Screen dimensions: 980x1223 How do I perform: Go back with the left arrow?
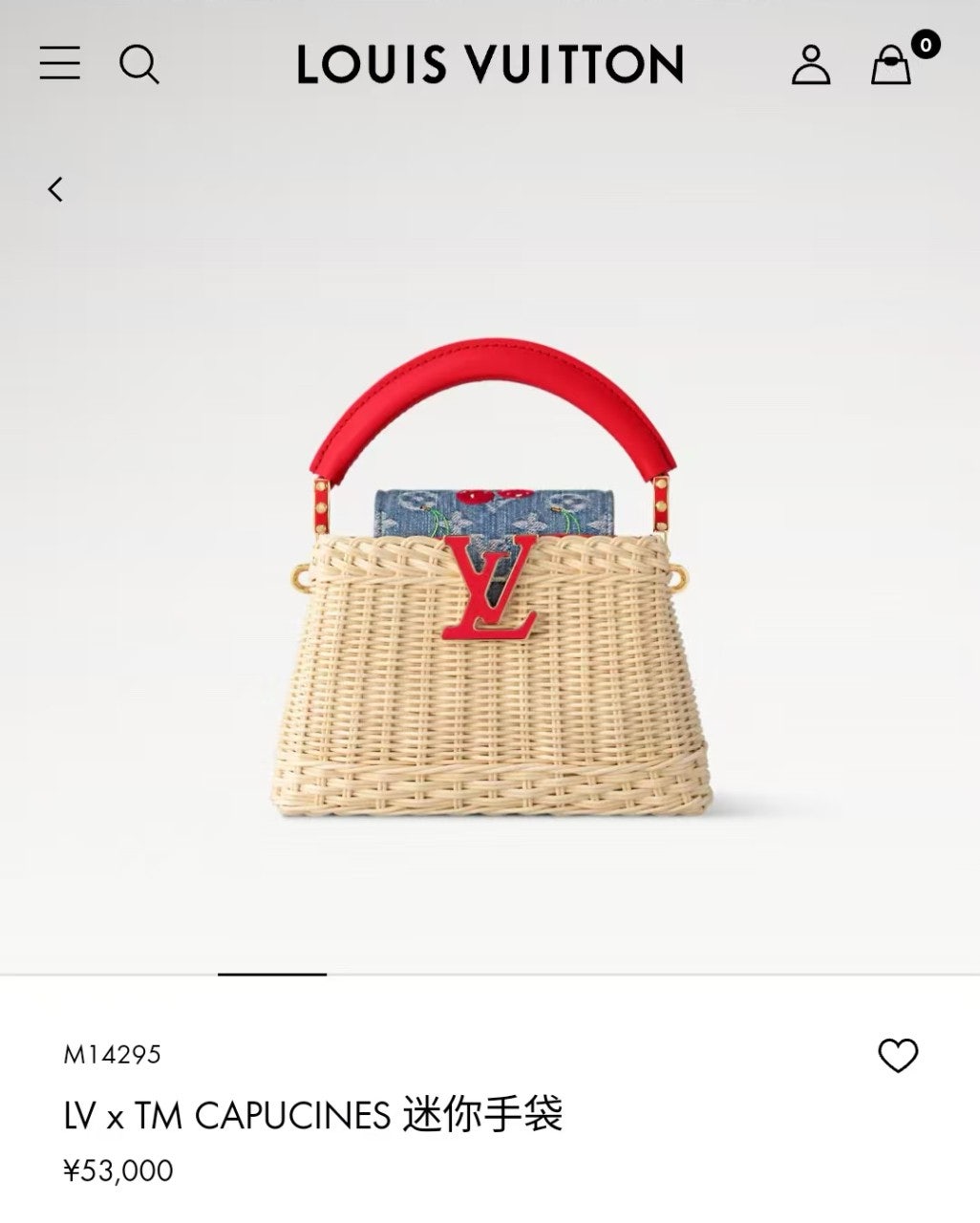56,189
